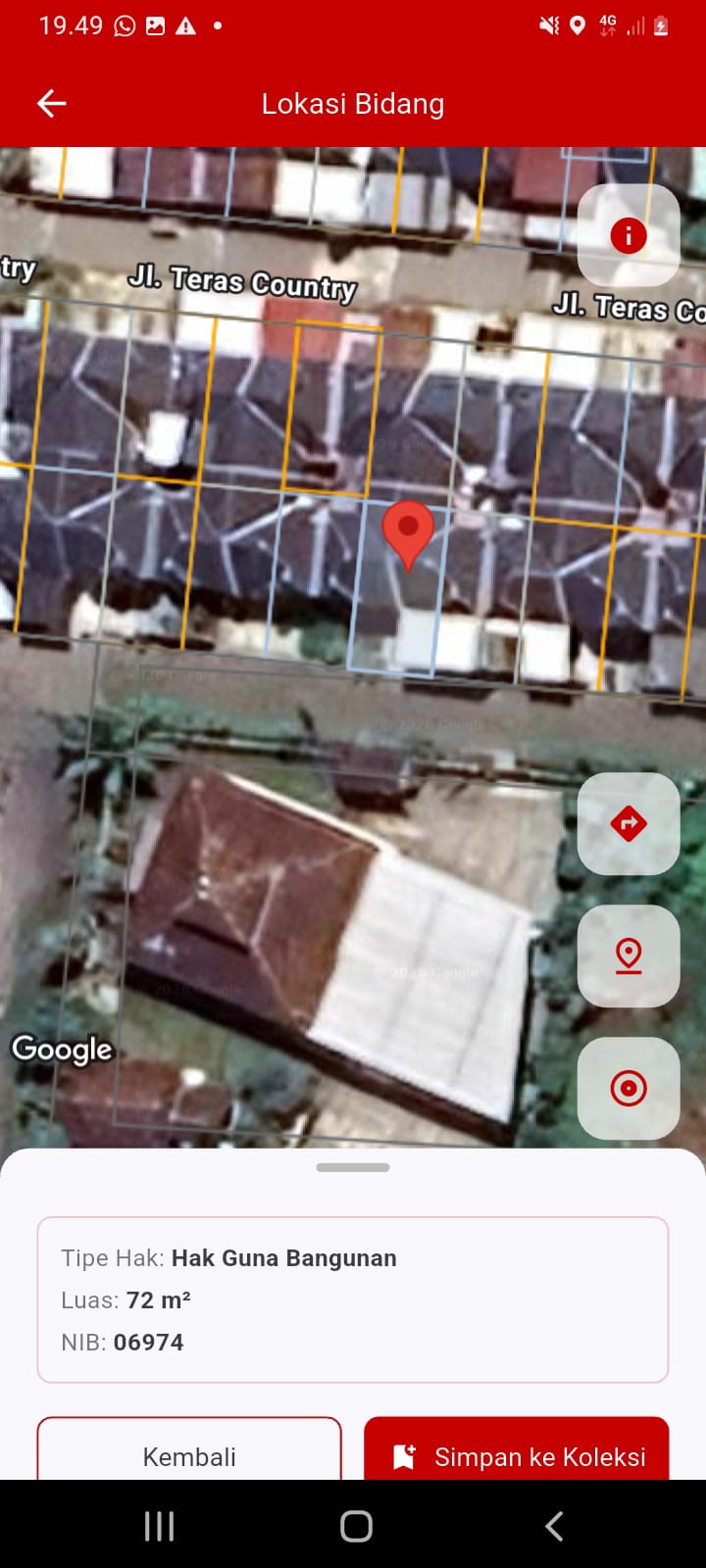Go to home screen via navigation bar
Image resolution: width=706 pixels, height=1568 pixels.
pos(356,1526)
